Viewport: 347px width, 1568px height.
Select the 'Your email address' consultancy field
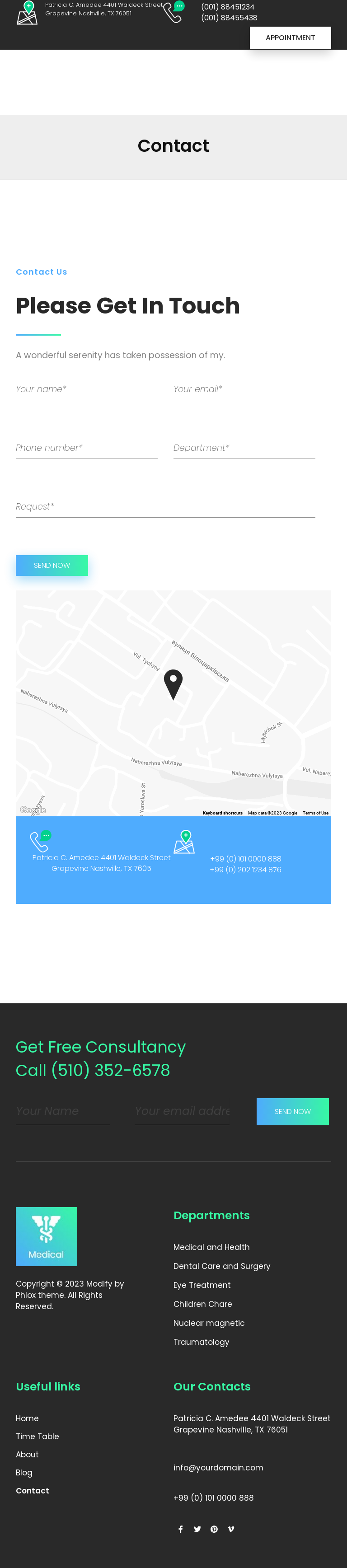click(182, 1111)
